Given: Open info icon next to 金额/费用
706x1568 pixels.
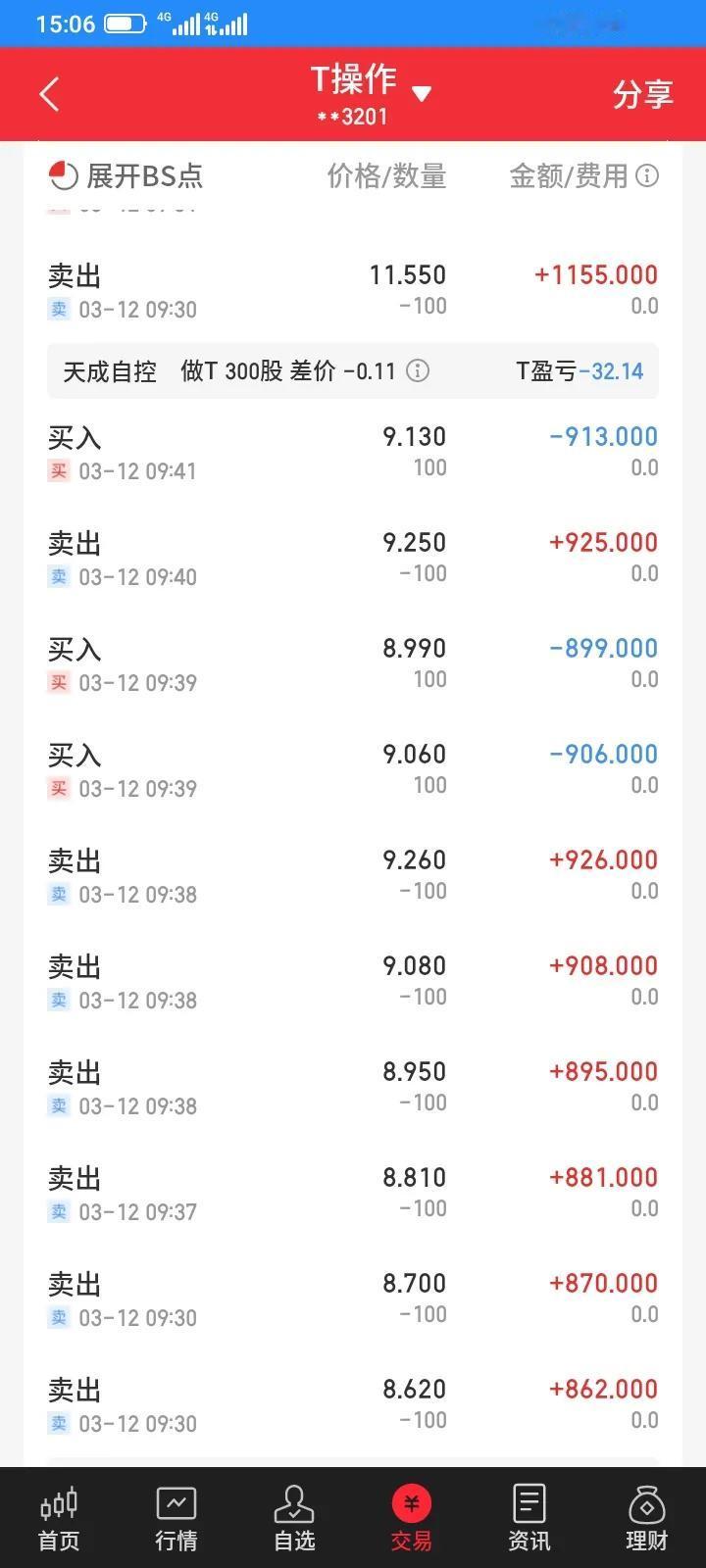Looking at the screenshot, I should (647, 175).
